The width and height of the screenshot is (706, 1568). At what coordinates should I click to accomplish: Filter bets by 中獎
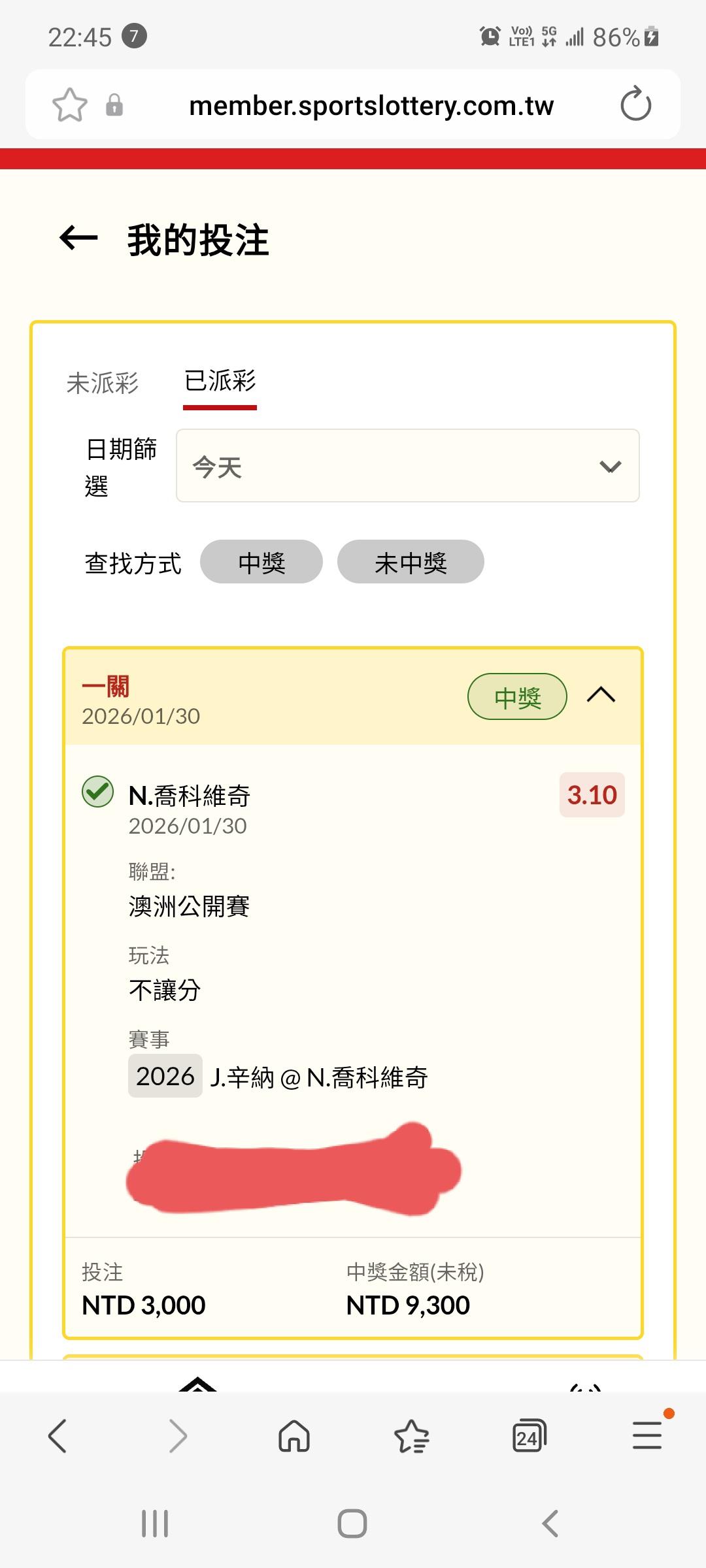[261, 562]
